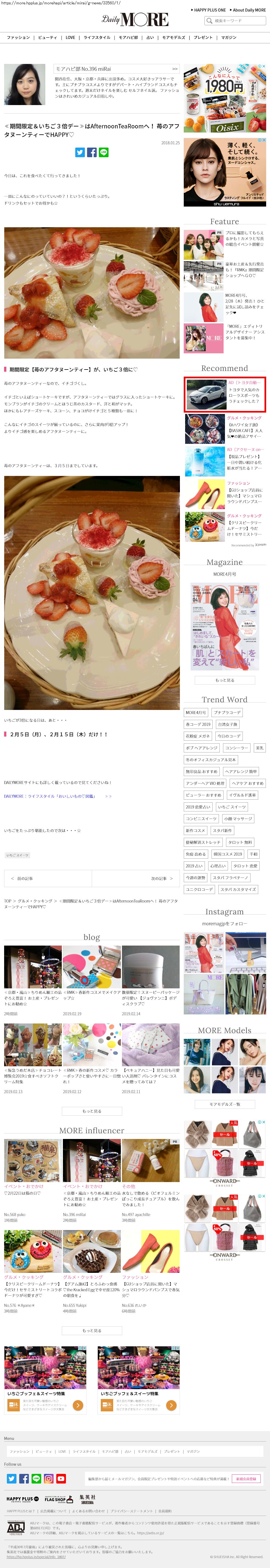Open the About Daily MORE link

tap(249, 10)
